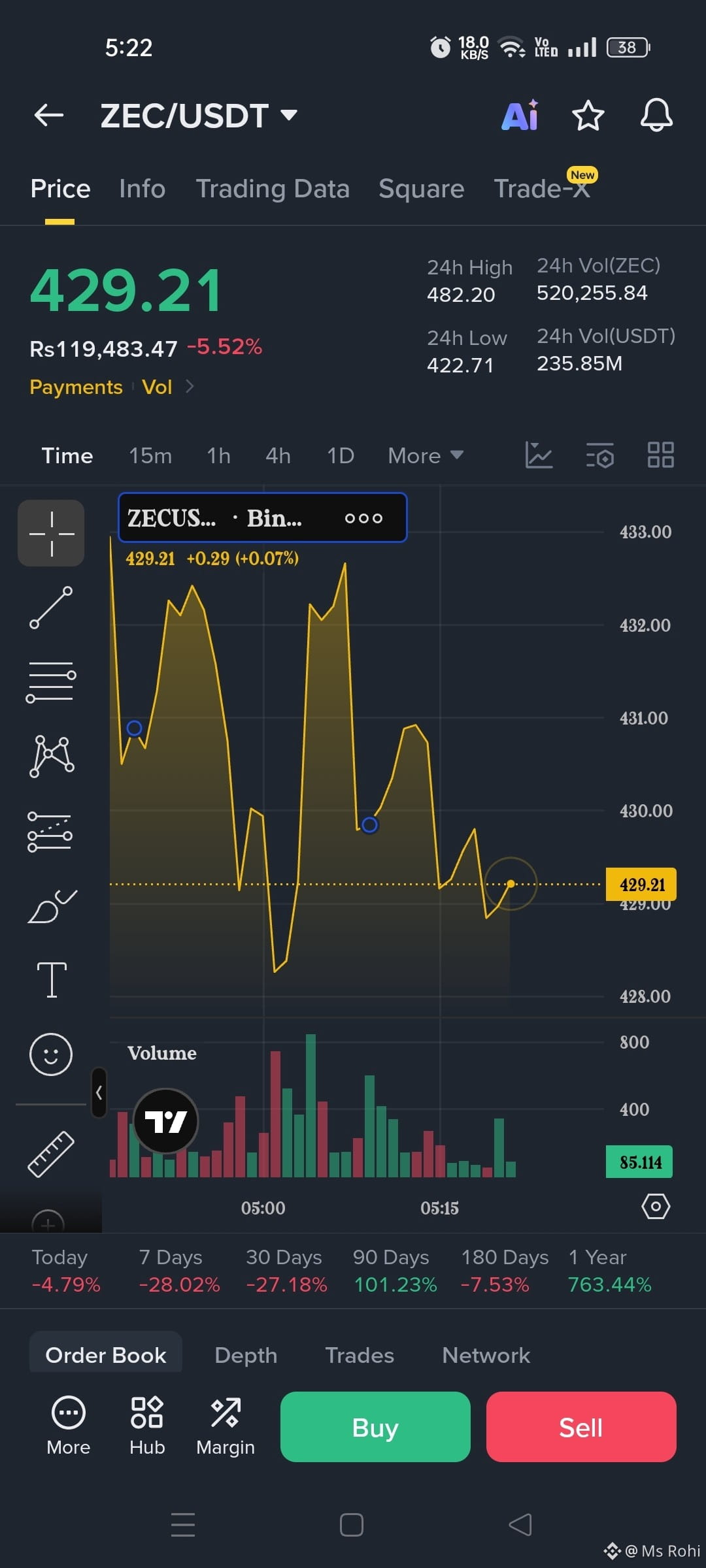Open Margin trading

point(226,1427)
